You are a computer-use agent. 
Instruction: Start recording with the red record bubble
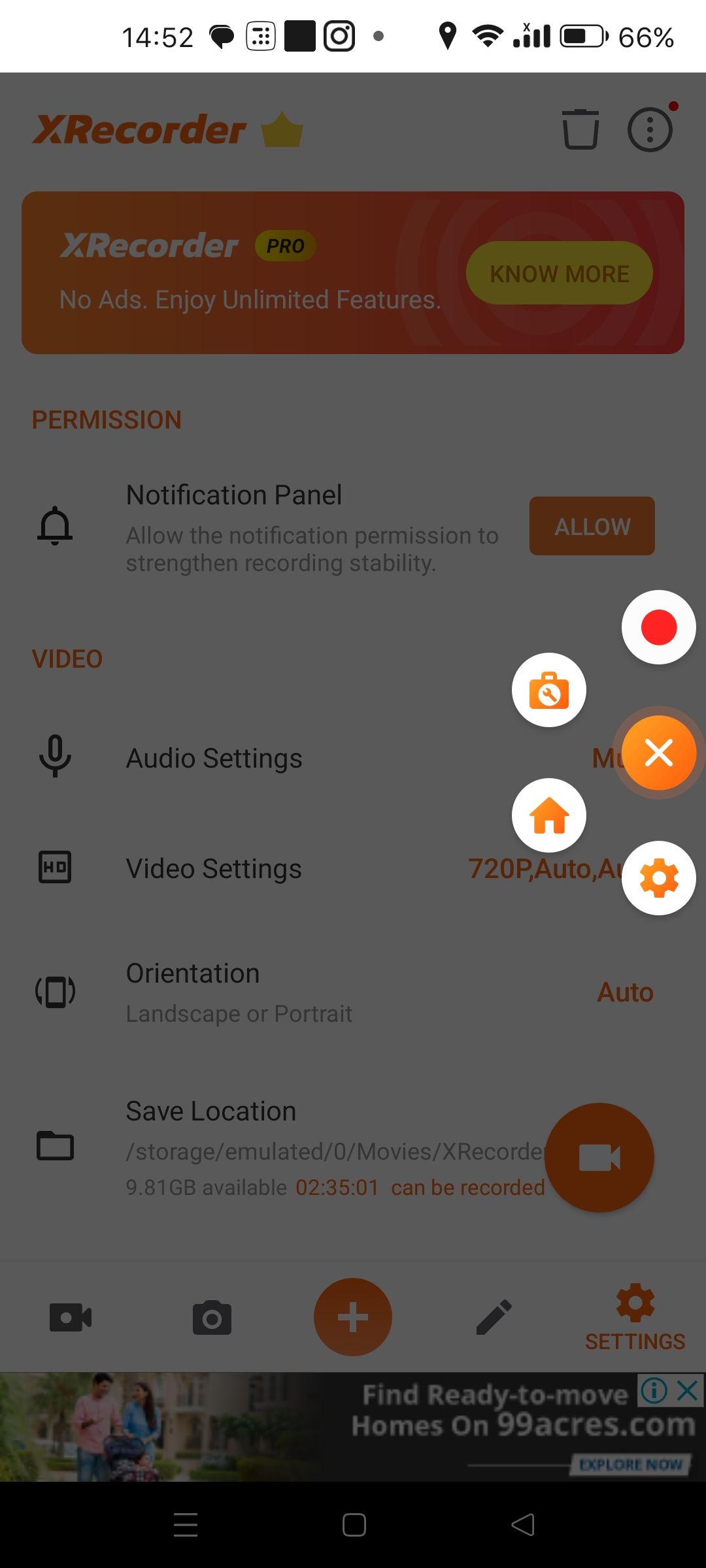658,628
